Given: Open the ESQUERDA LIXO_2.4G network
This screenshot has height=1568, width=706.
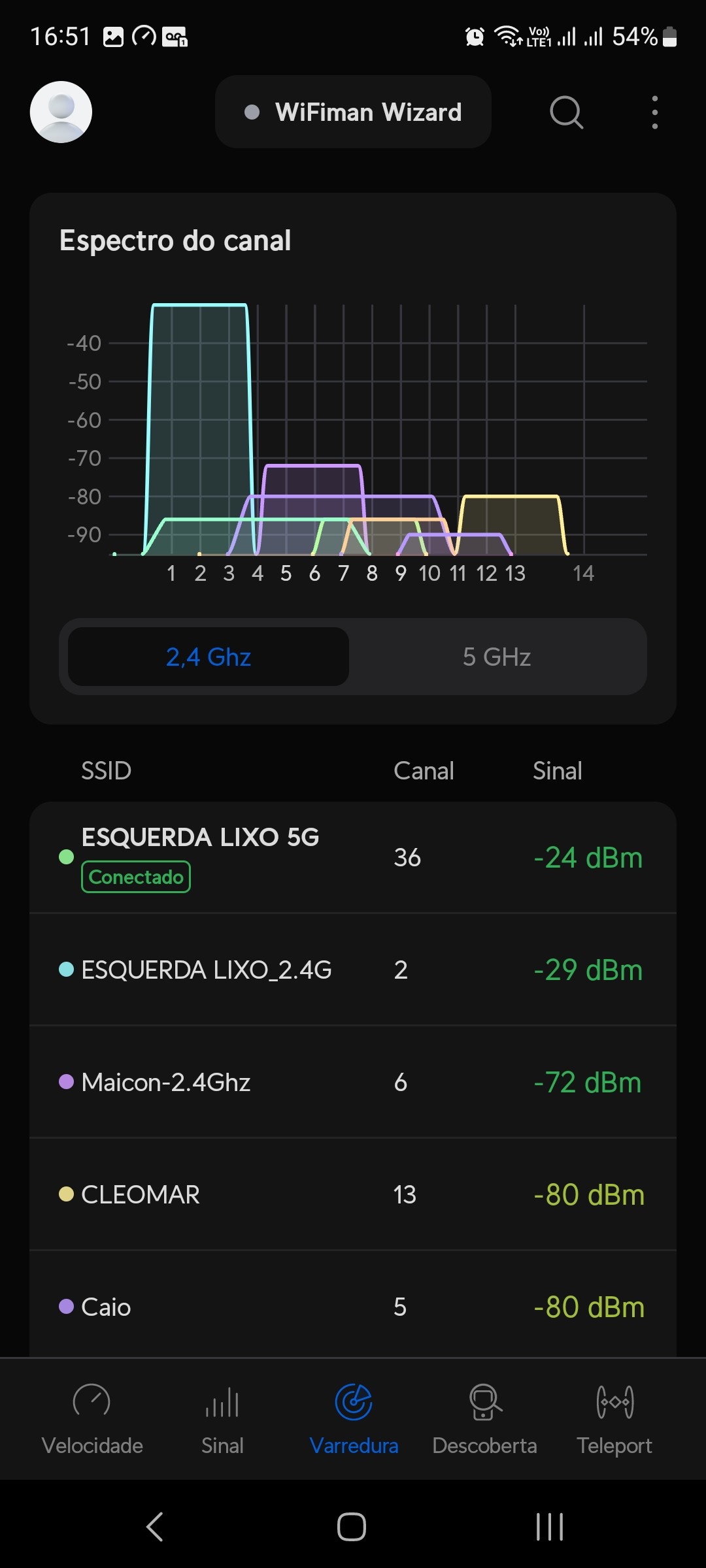Looking at the screenshot, I should click(x=353, y=970).
